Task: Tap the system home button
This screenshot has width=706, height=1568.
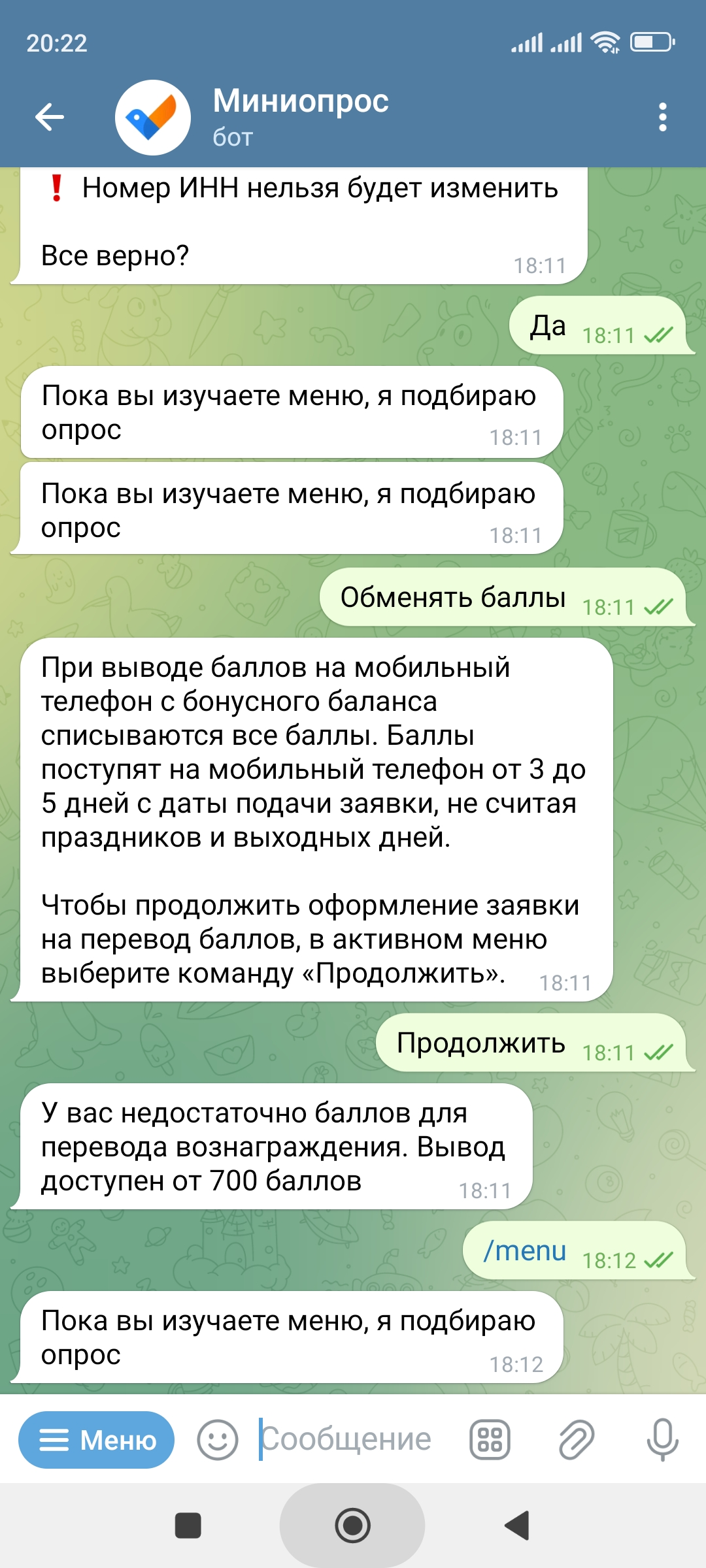Action: click(x=352, y=1526)
